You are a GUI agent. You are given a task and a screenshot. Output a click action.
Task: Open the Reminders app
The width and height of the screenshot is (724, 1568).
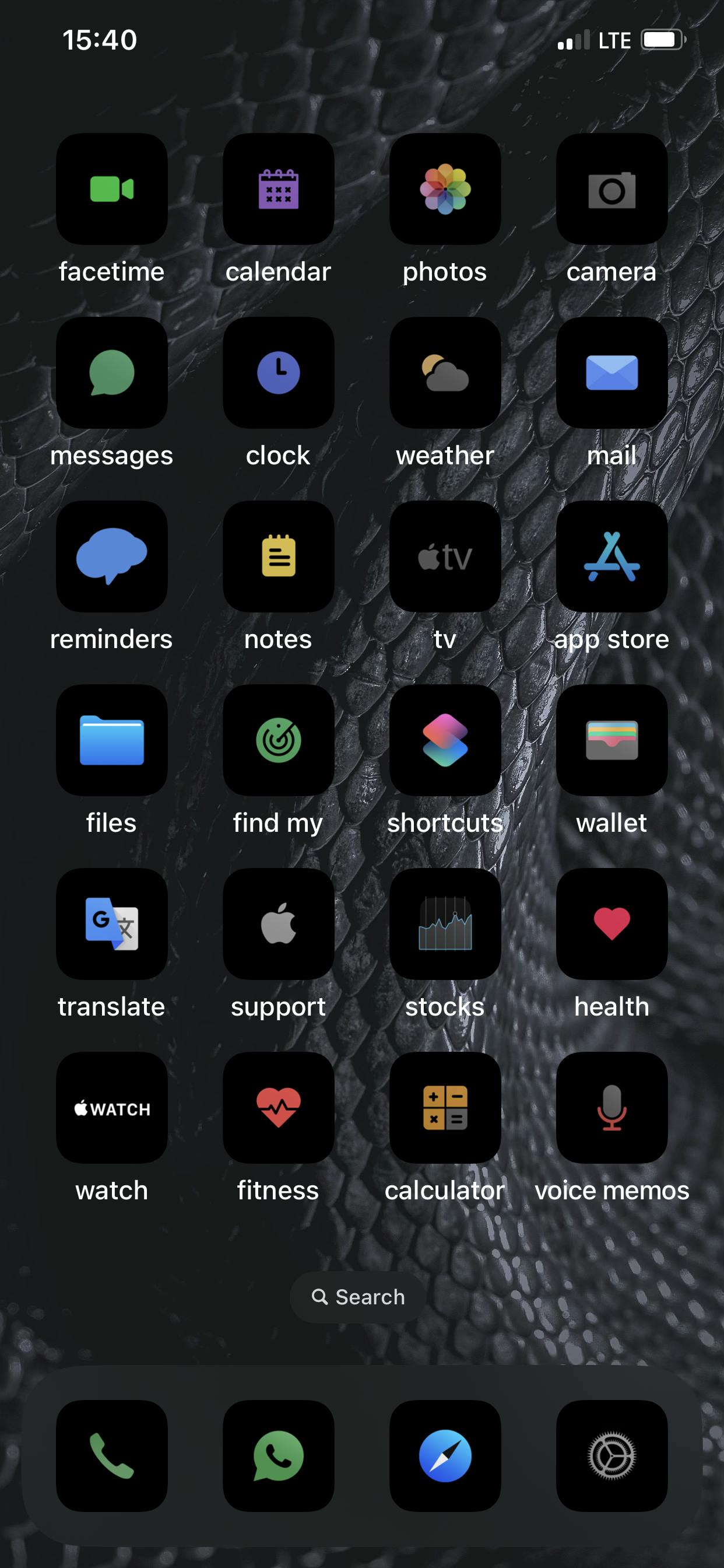pyautogui.click(x=111, y=556)
